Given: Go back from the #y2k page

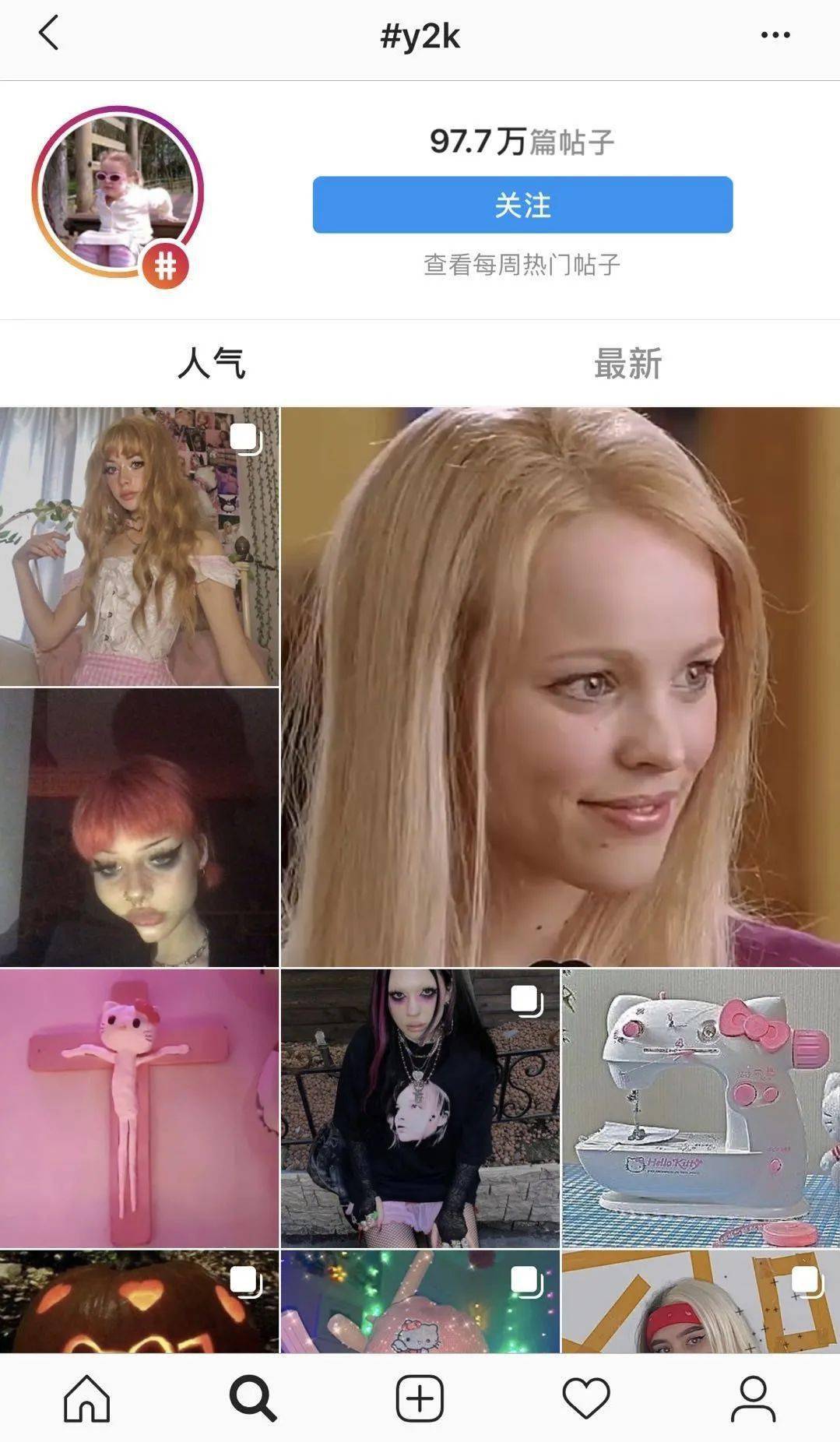Looking at the screenshot, I should 48,35.
